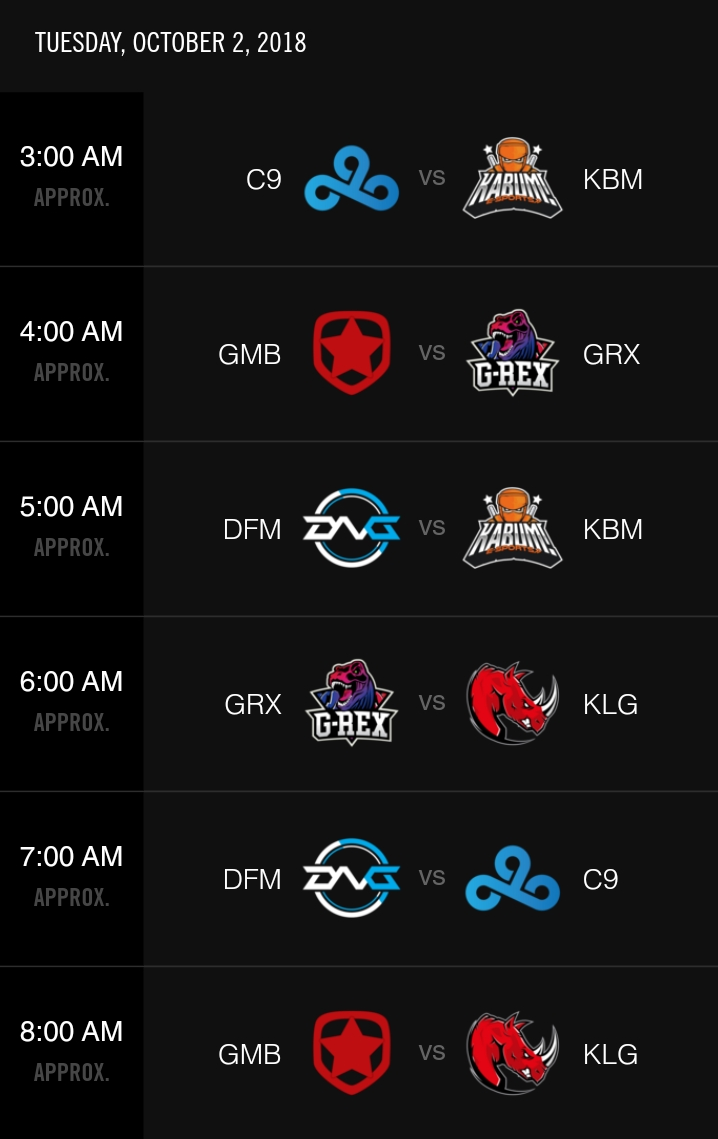View the 8:00 AM GMB vs KLG match
The width and height of the screenshot is (718, 1139).
(x=431, y=1053)
